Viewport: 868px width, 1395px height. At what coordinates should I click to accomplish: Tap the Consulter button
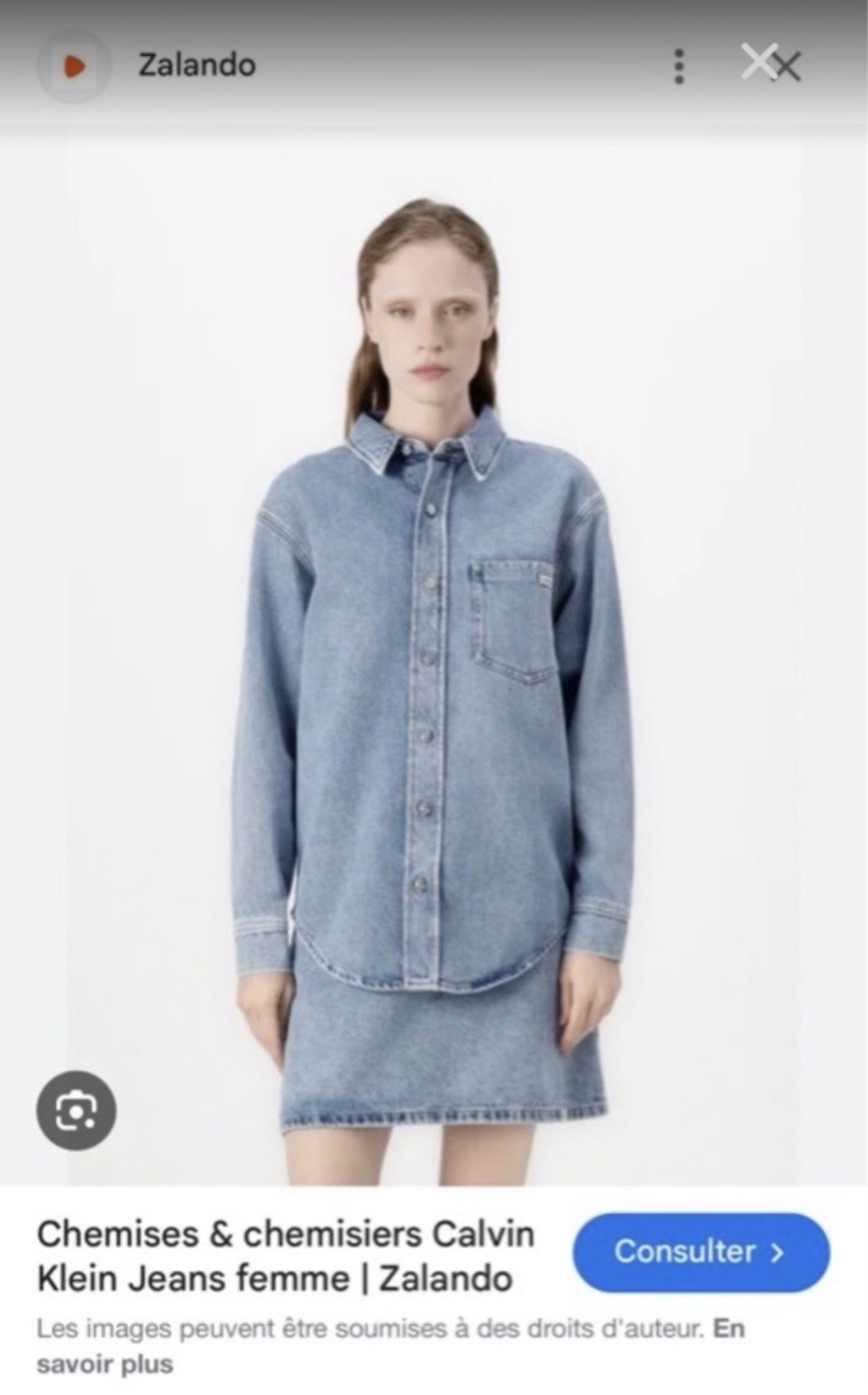click(x=701, y=1252)
